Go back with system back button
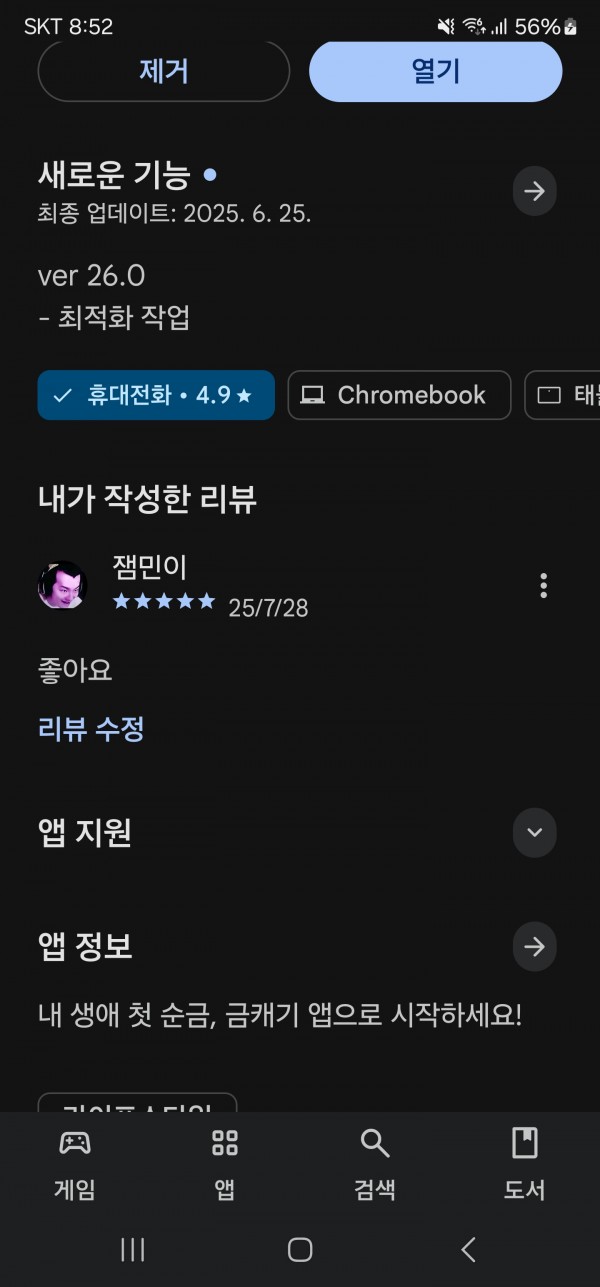600x1287 pixels. (468, 1249)
